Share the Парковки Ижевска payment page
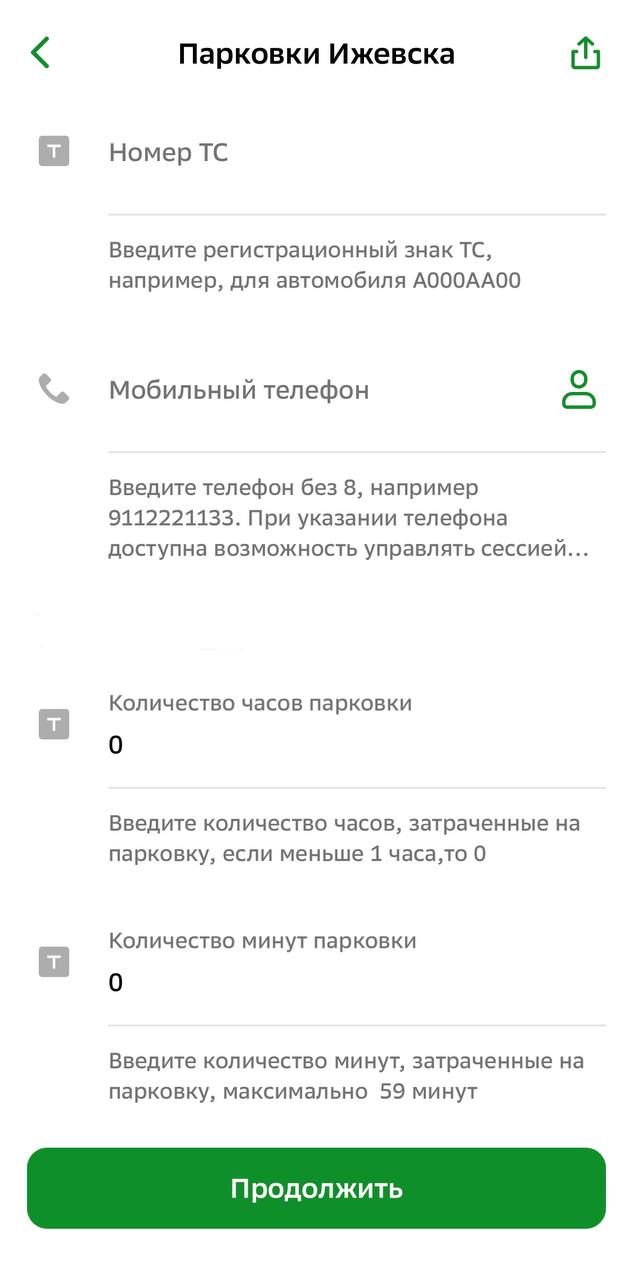 tap(585, 53)
